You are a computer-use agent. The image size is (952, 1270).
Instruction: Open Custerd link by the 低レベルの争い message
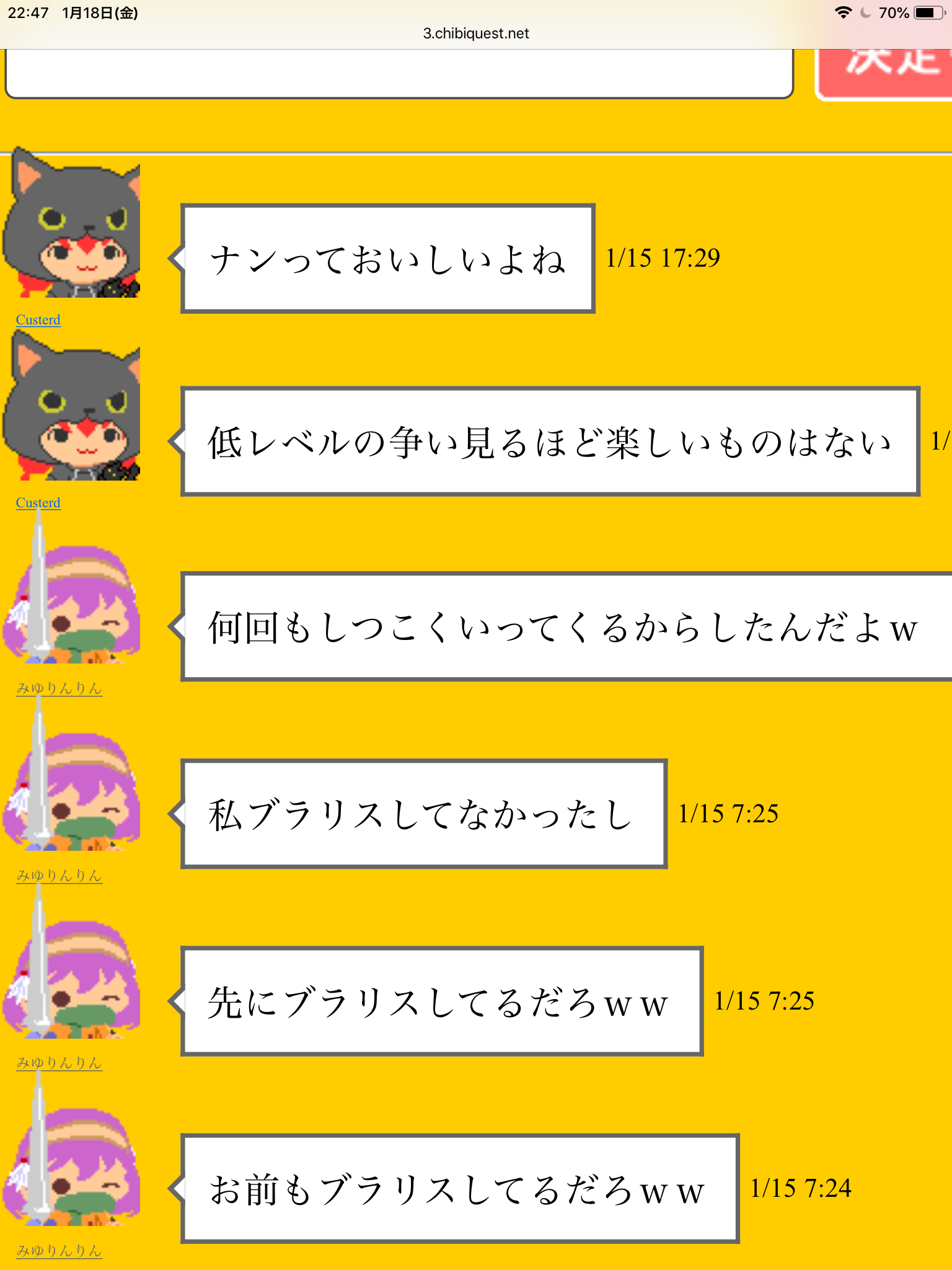pos(38,503)
